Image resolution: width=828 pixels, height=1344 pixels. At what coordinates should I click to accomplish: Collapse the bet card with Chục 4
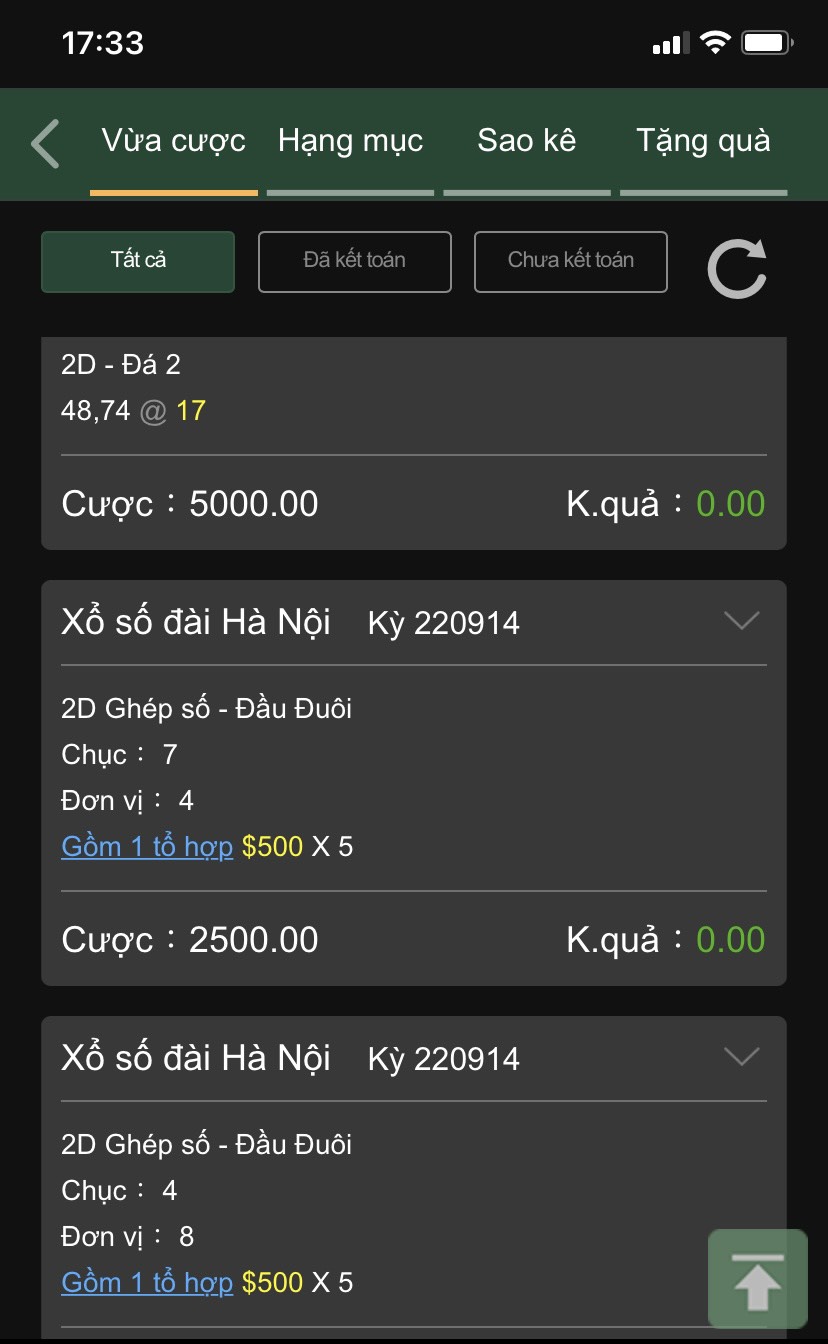741,1057
